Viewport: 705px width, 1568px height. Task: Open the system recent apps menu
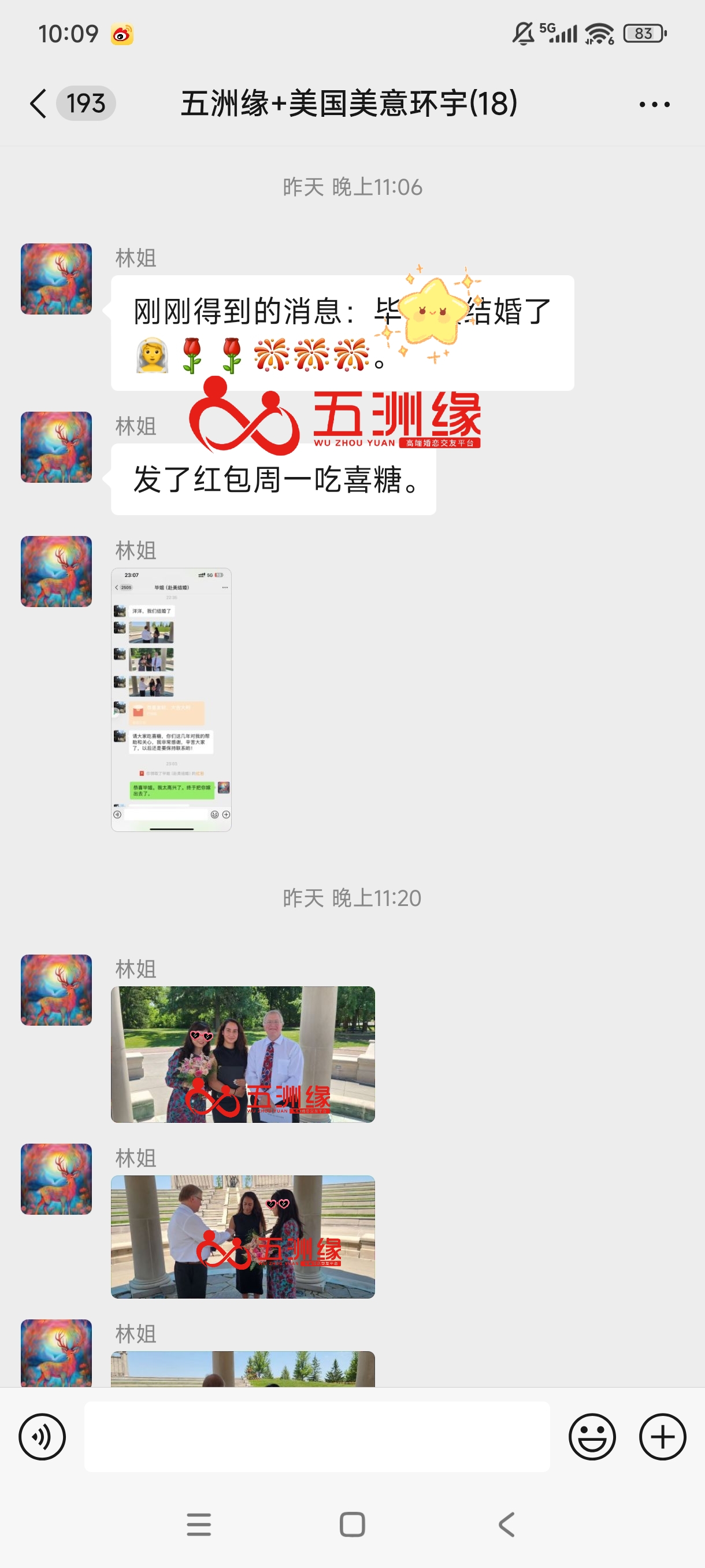pos(199,1524)
